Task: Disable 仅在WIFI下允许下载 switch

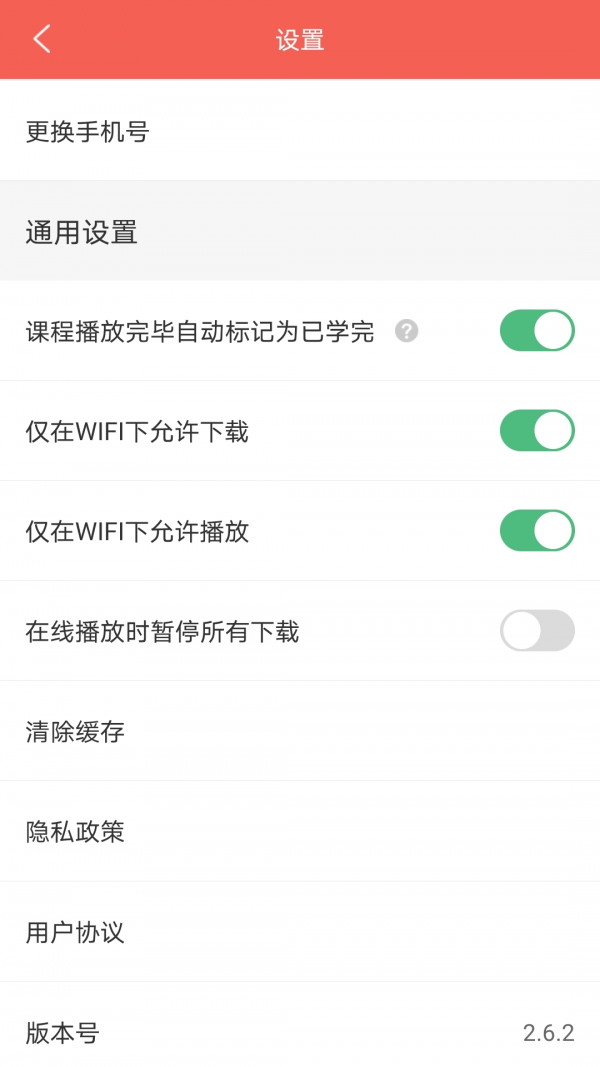Action: (537, 431)
